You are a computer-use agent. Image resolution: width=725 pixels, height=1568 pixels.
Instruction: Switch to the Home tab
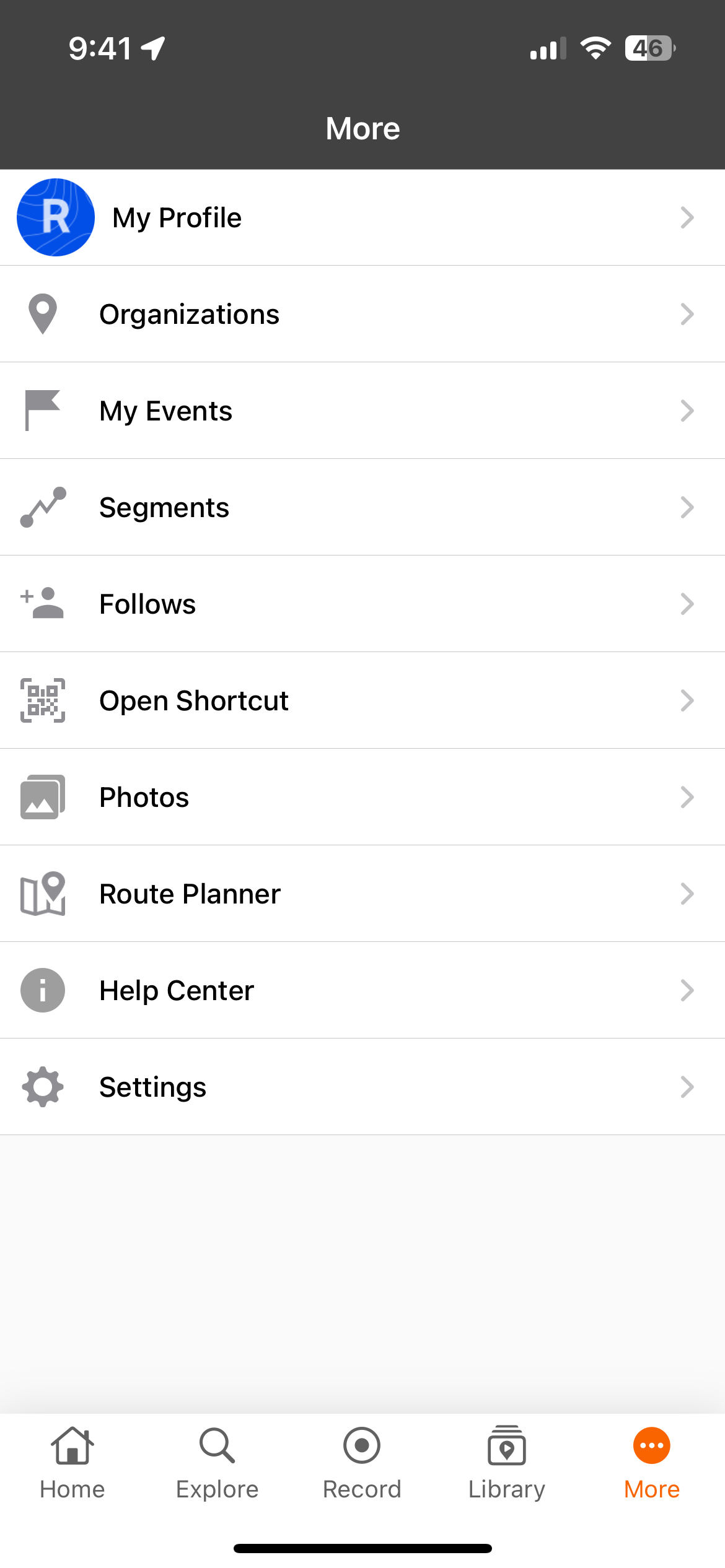pos(72,1463)
